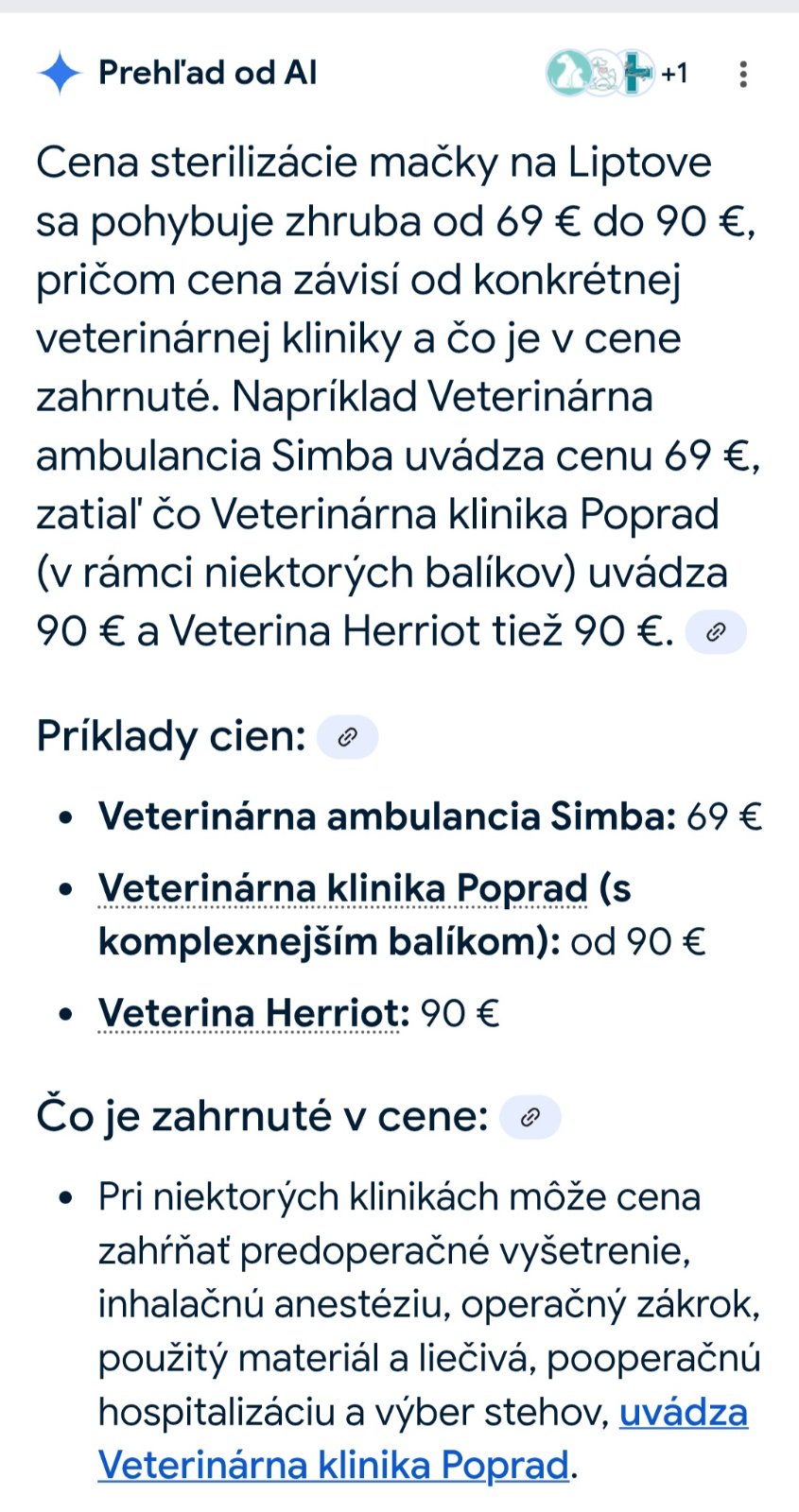Open the source link beside Čo je zahrnuté v cene

tap(530, 1117)
